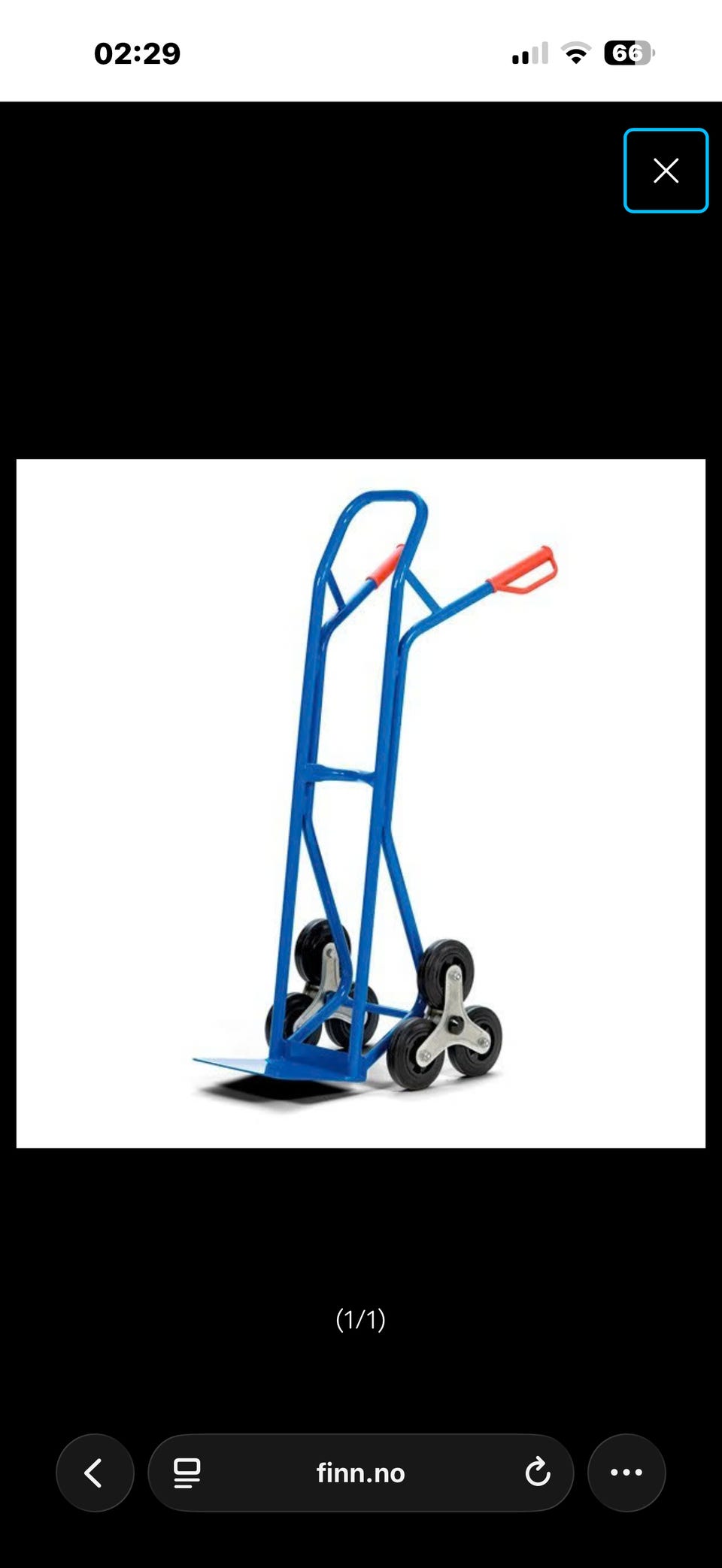Go back to the previous page
Screen dimensions: 722x1568
[x=95, y=1473]
